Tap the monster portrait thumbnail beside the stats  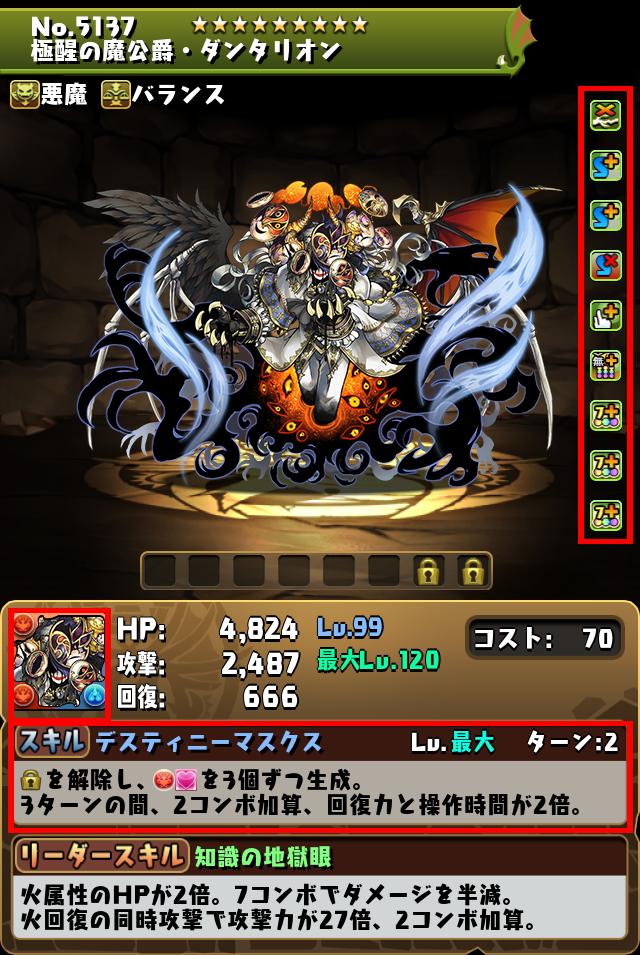coord(58,664)
